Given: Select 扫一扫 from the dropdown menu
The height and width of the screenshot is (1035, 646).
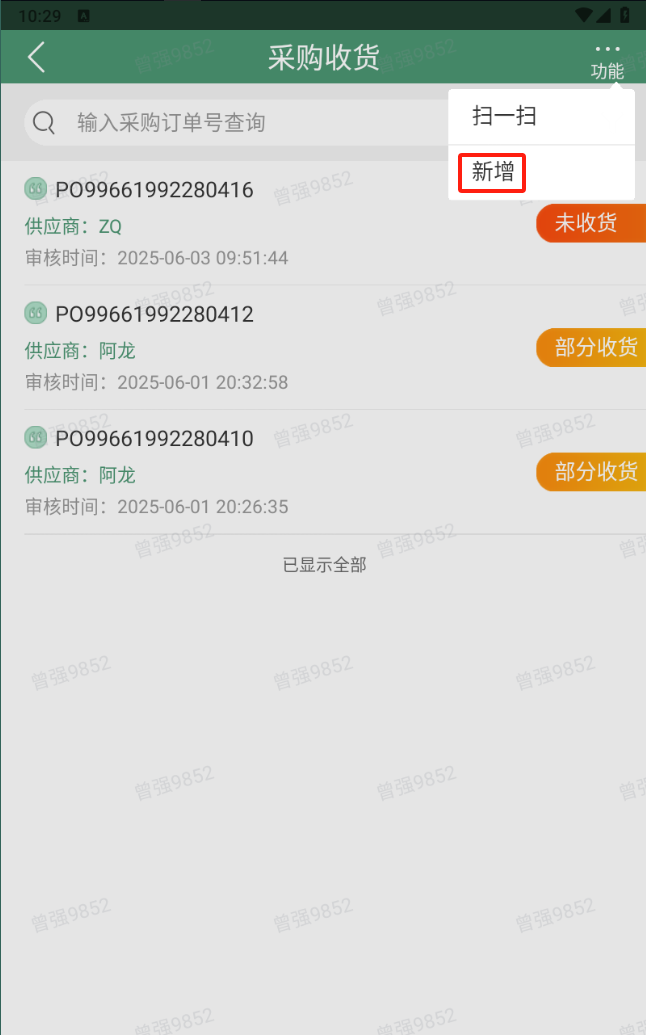Looking at the screenshot, I should click(x=541, y=117).
